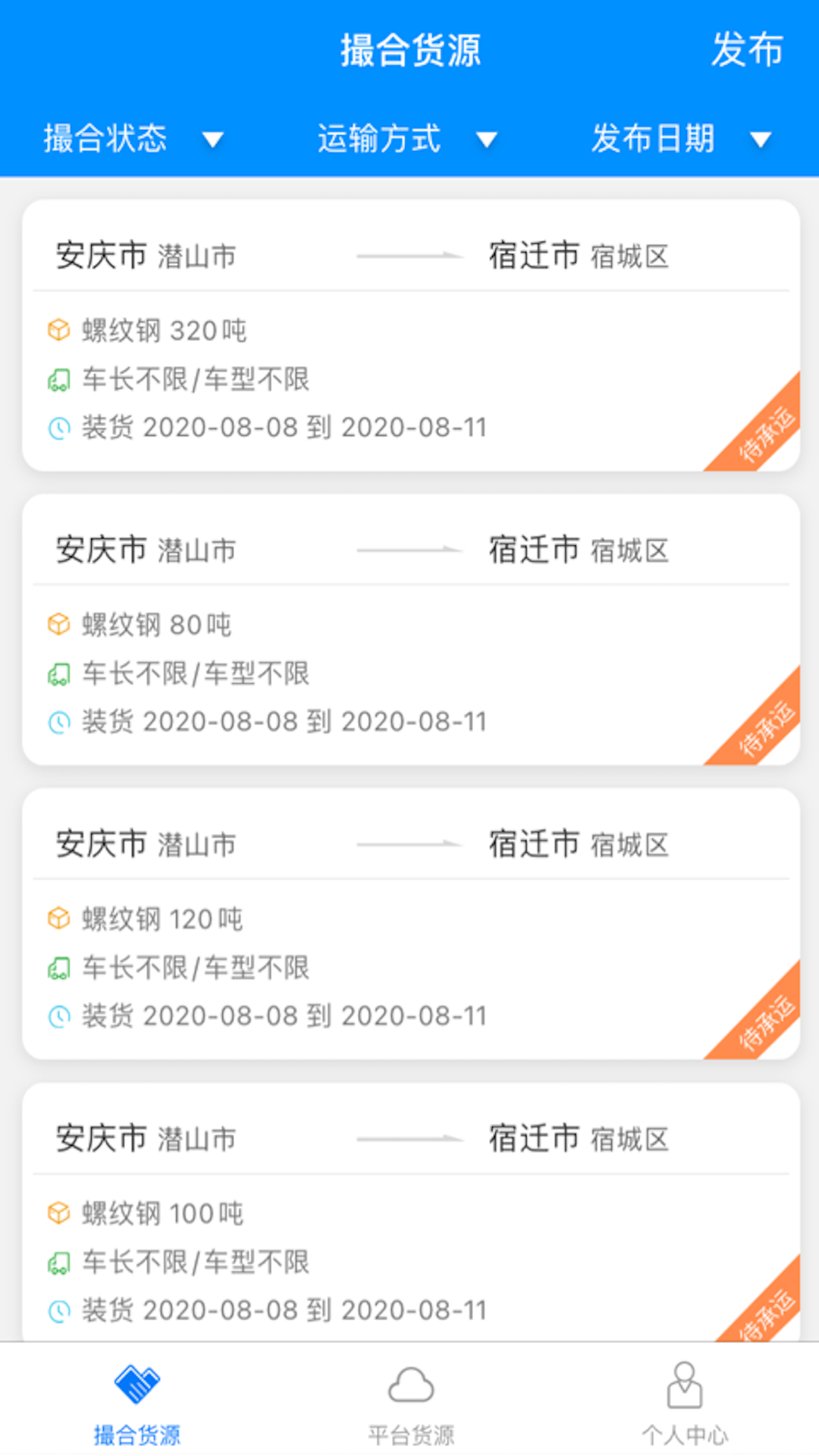Click the clock icon beside 装货 dates
Screen dimensions: 819x1456
pyautogui.click(x=59, y=427)
